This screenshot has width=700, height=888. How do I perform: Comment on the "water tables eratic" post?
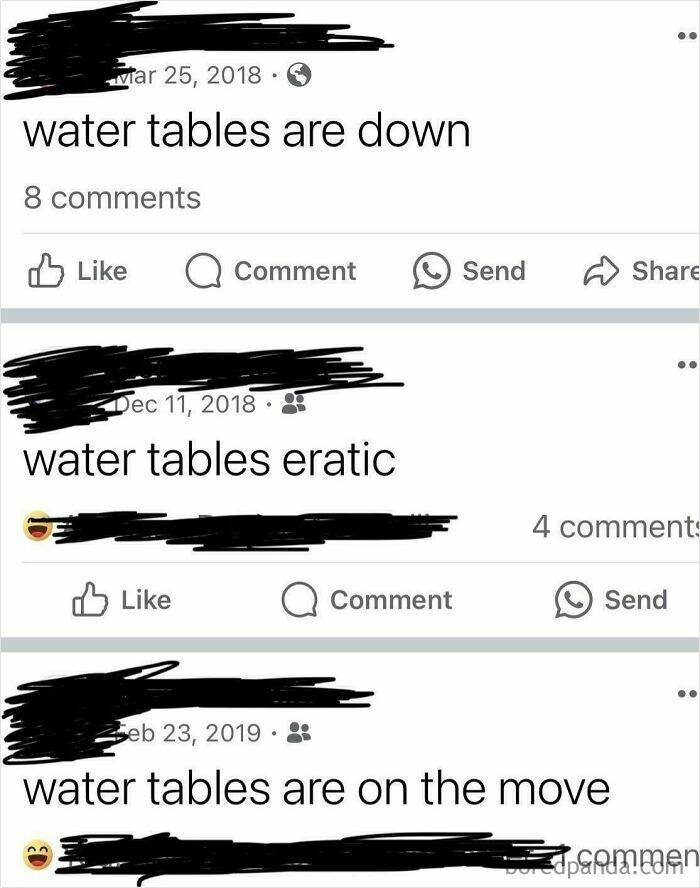(367, 600)
